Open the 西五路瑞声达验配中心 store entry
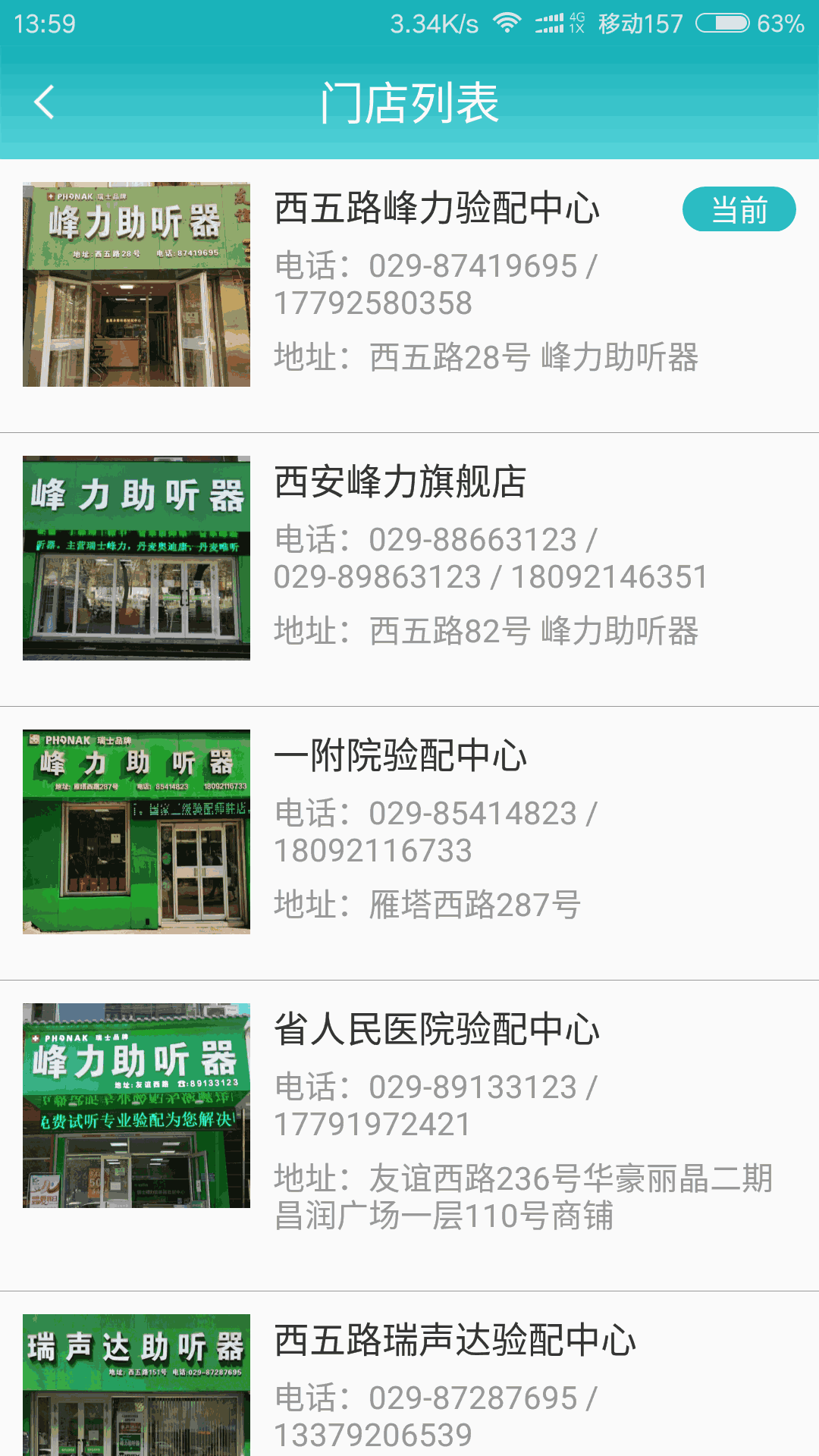Screen dimensions: 819x1456 point(455,1341)
